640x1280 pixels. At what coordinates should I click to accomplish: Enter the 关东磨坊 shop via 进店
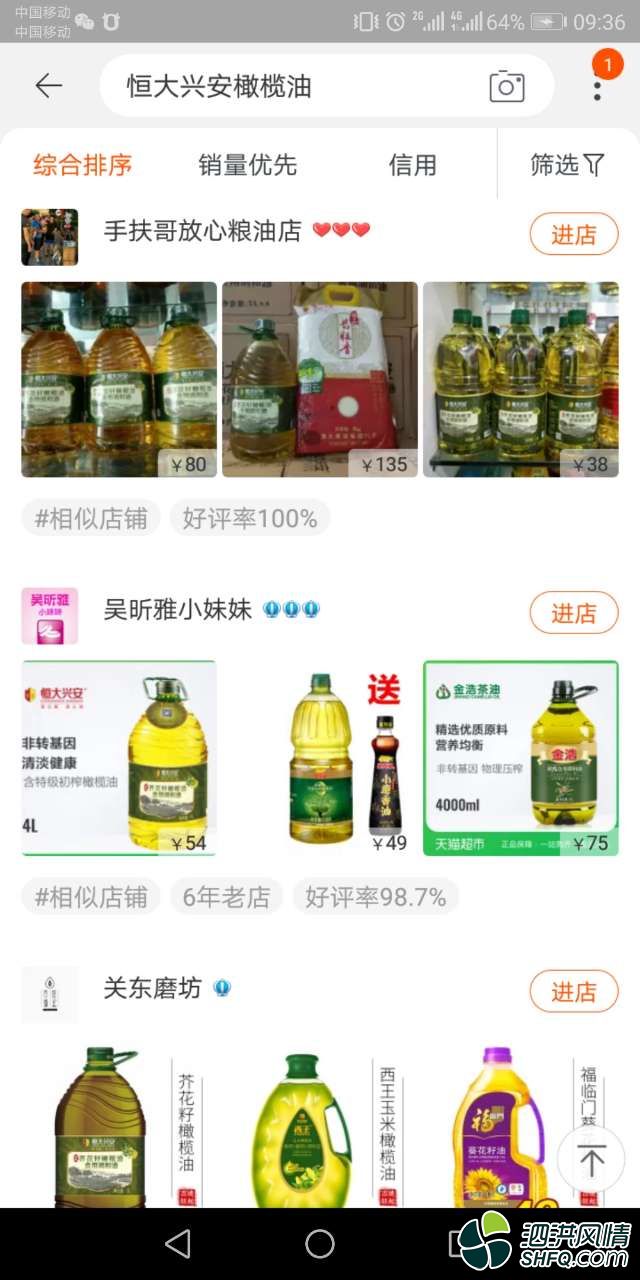click(x=574, y=991)
